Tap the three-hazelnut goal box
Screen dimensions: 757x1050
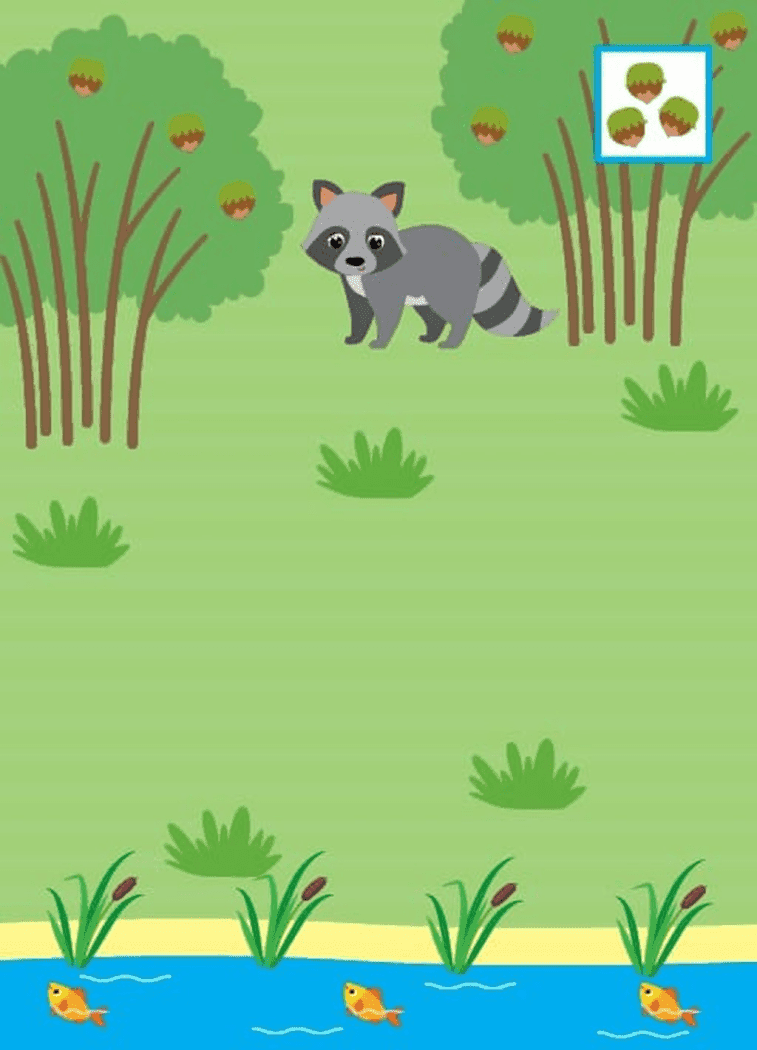(x=653, y=104)
